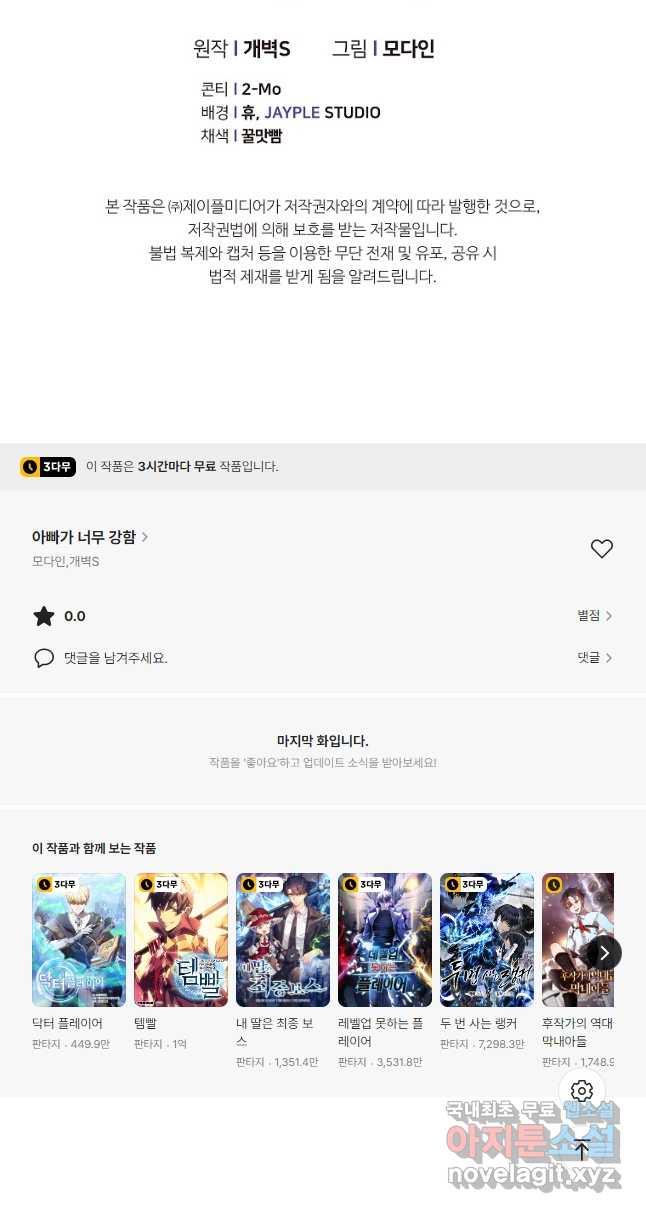View 내 딸은 최종 보스 webtoon
646x1213 pixels.
click(283, 939)
